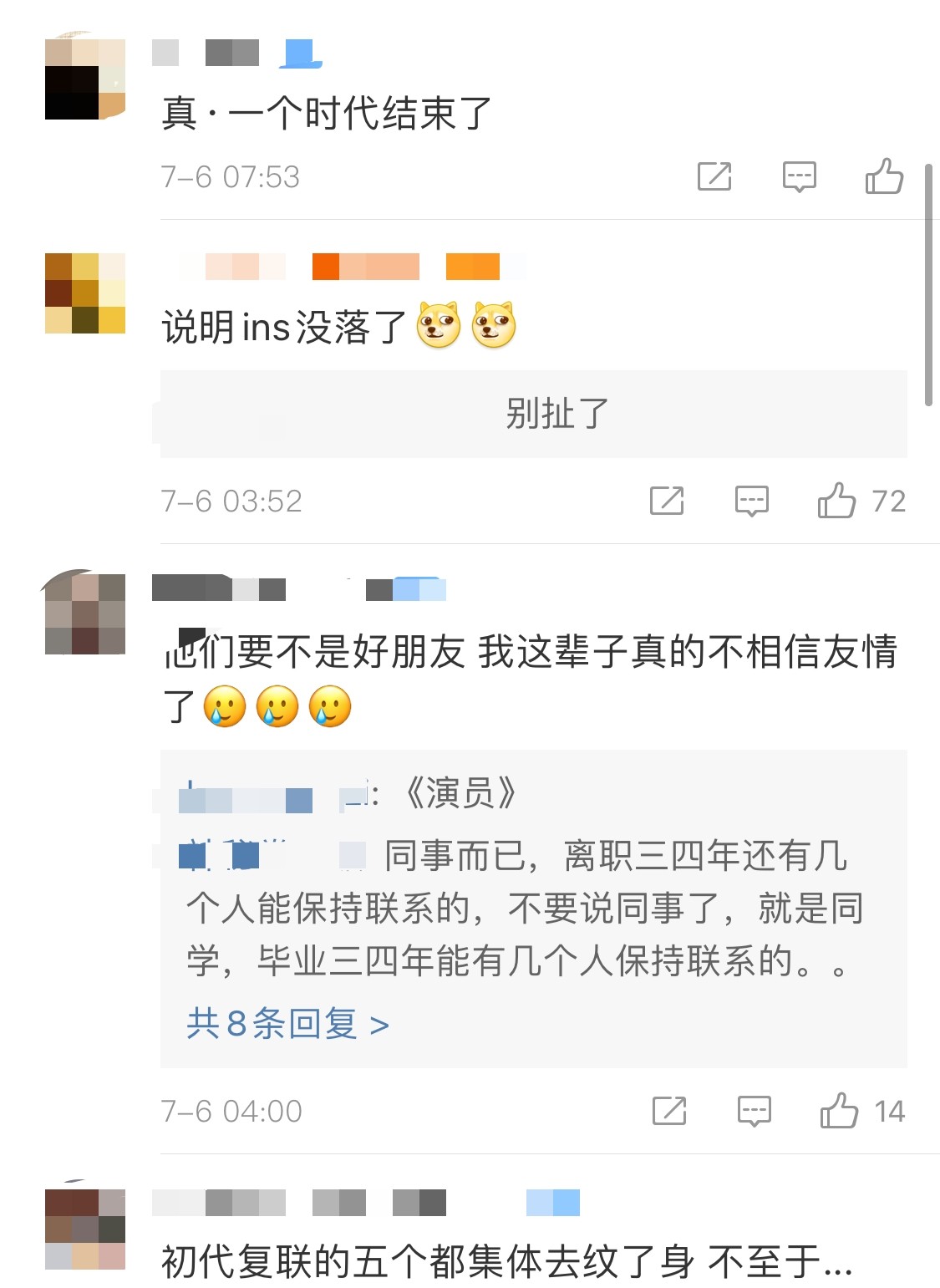
Task: Open avatar of the "说明ins没落了" commenter
Action: coord(85,293)
